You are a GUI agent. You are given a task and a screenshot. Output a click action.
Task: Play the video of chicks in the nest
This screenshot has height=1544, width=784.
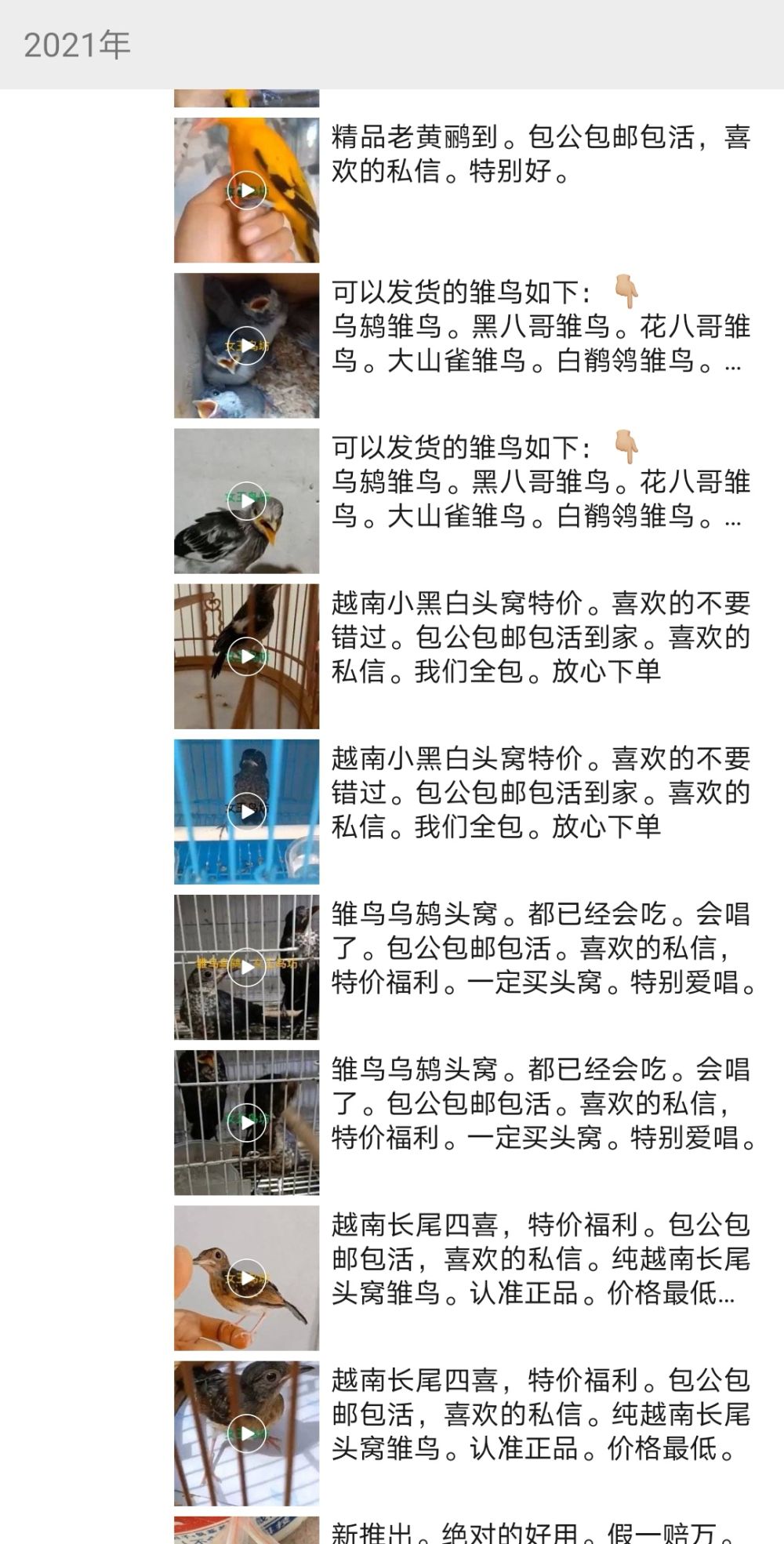click(x=246, y=346)
